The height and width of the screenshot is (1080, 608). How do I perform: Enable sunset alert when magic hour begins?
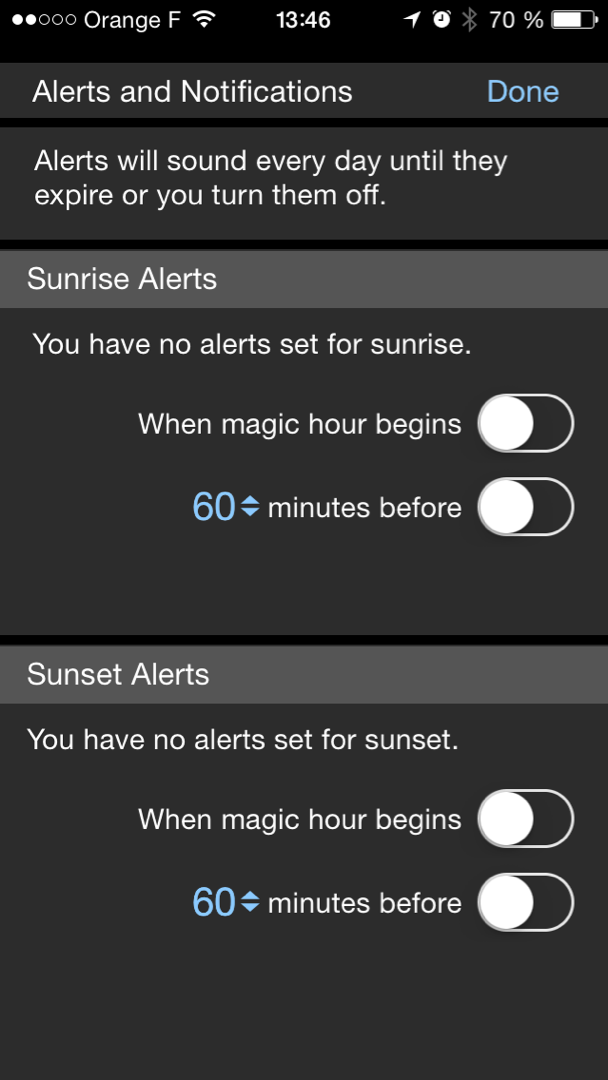tap(525, 820)
